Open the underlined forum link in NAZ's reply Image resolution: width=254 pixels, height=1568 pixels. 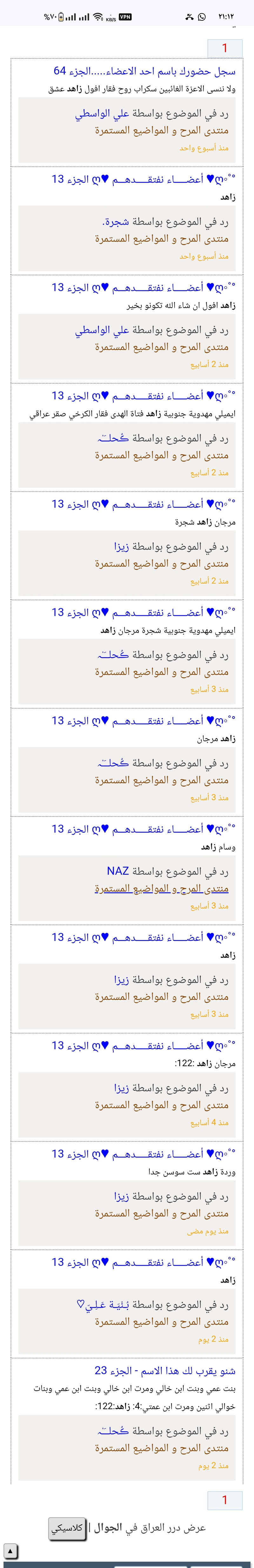[x=161, y=888]
